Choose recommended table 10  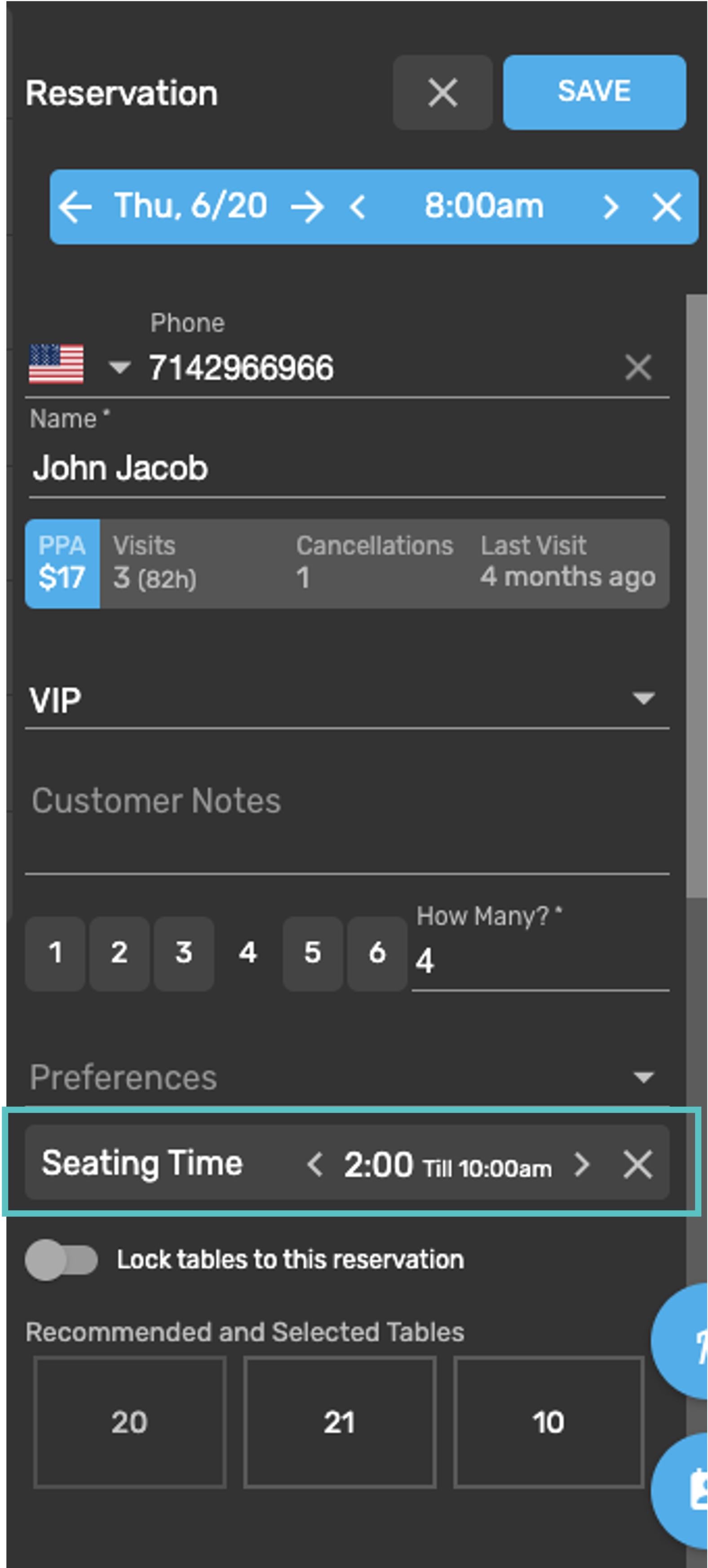(549, 1422)
